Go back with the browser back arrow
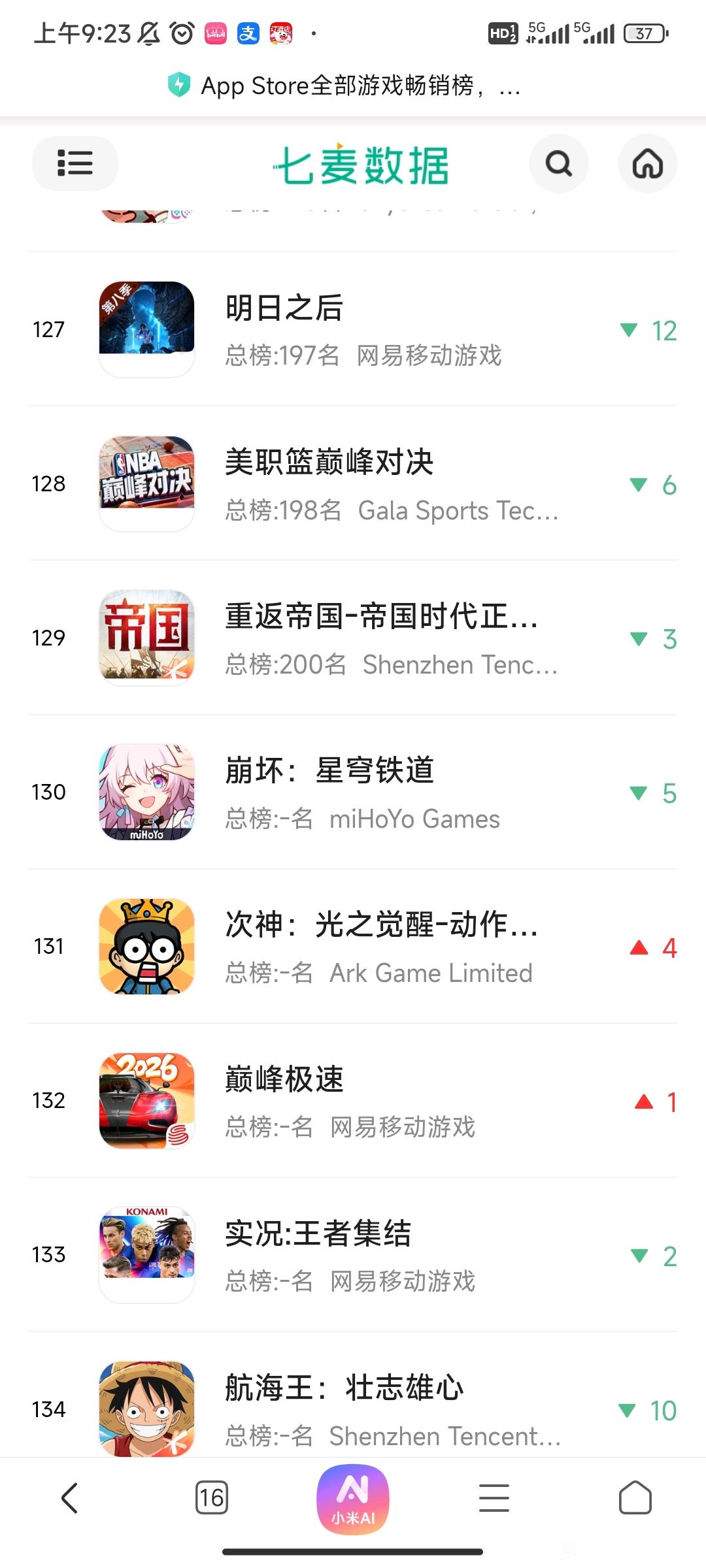The height and width of the screenshot is (1568, 706). click(x=70, y=1497)
